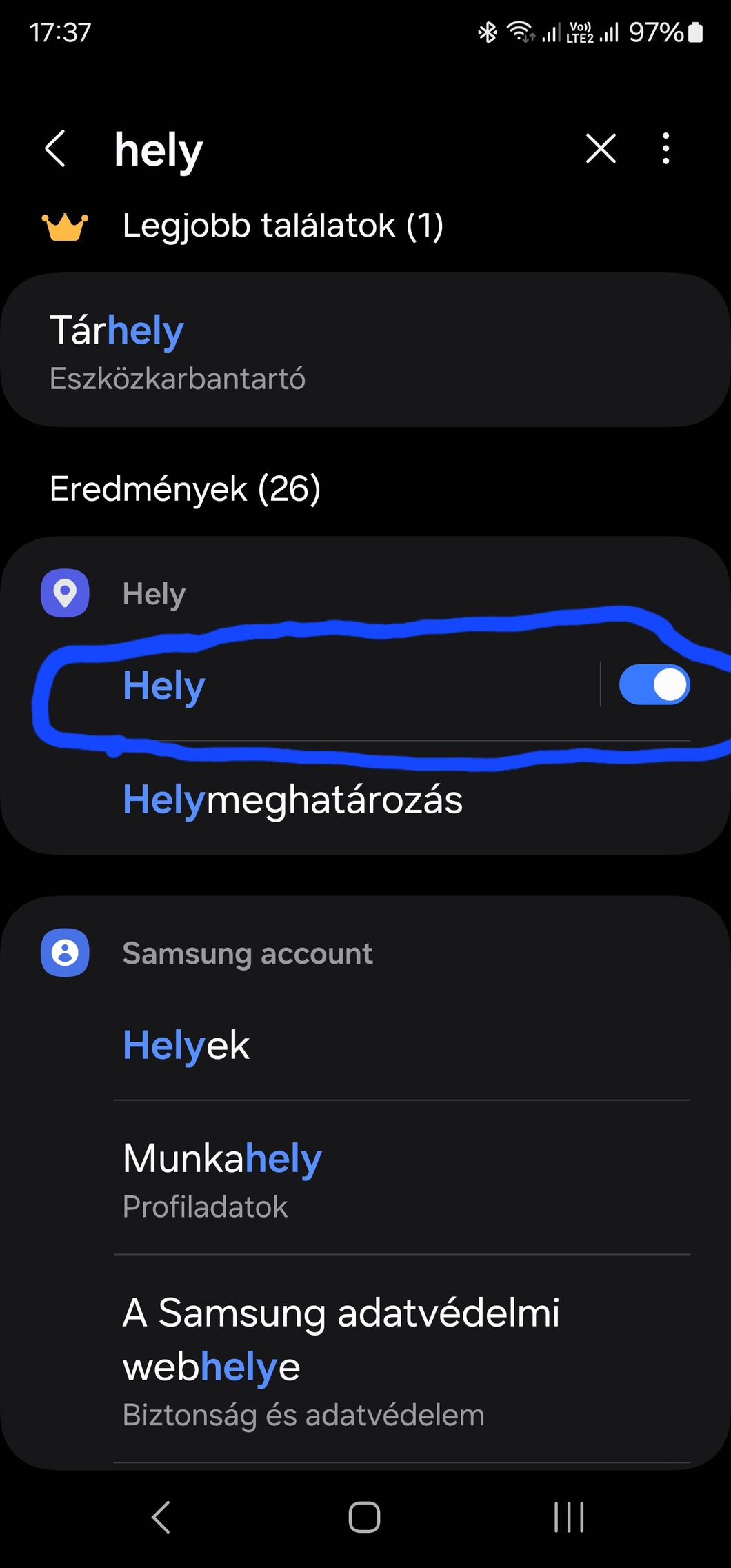The height and width of the screenshot is (1568, 731).
Task: Open the Tárhely result under Eszközkarbantartó
Action: (x=365, y=350)
